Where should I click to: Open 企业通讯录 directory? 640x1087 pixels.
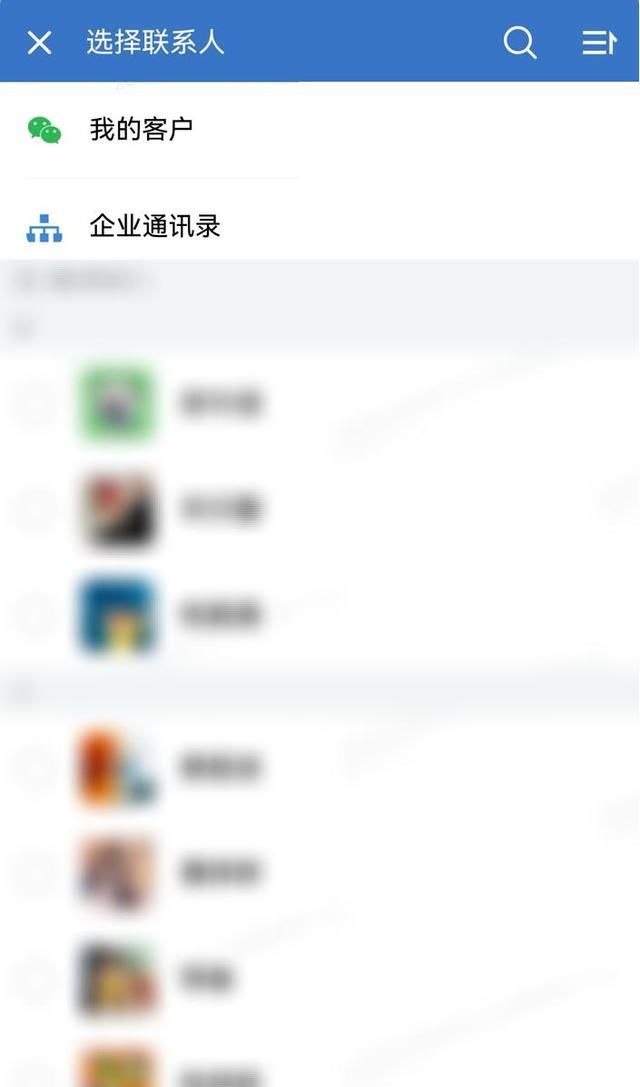[x=154, y=226]
